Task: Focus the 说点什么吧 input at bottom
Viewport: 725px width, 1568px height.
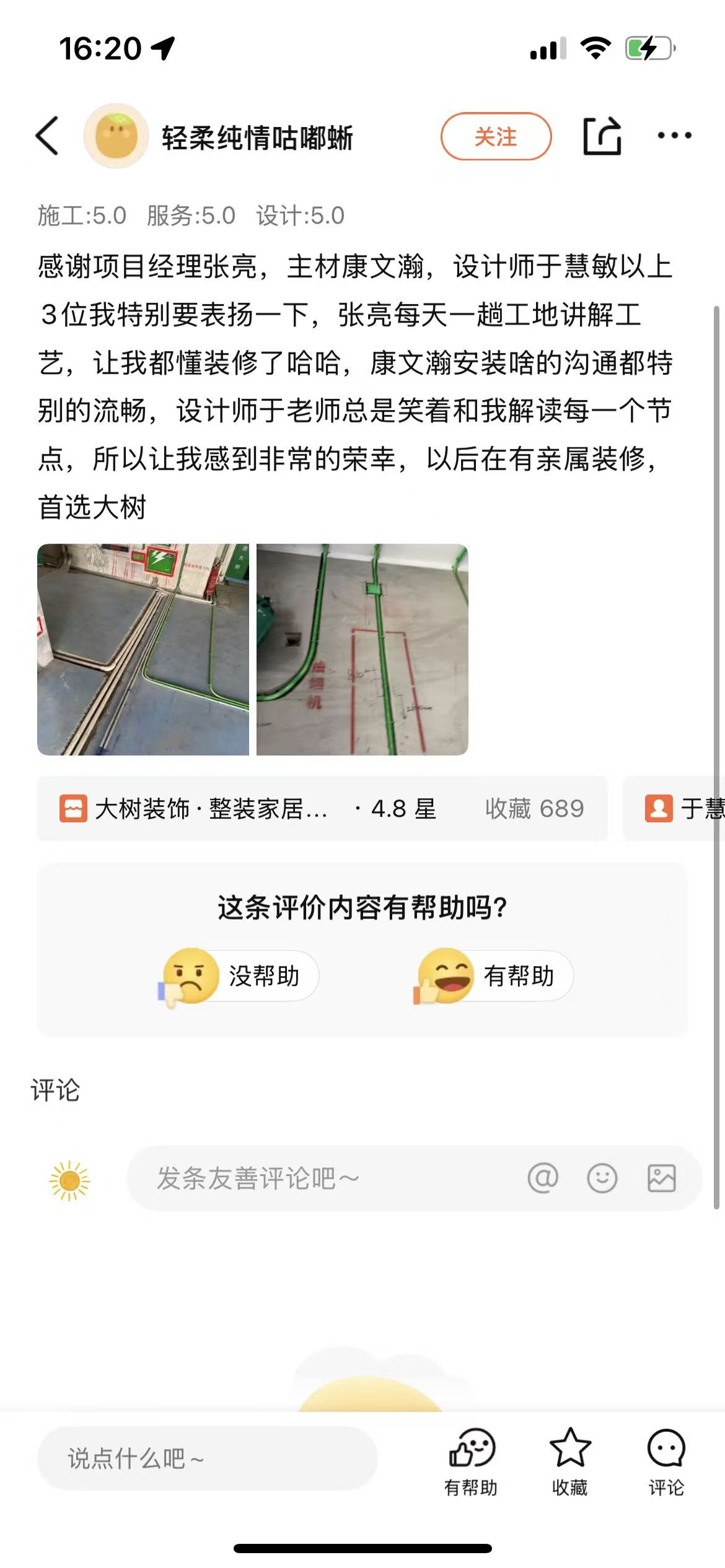Action: (207, 1459)
